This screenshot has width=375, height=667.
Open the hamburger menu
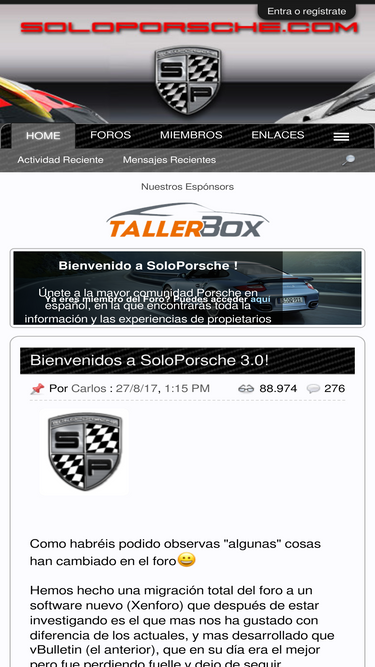[341, 137]
